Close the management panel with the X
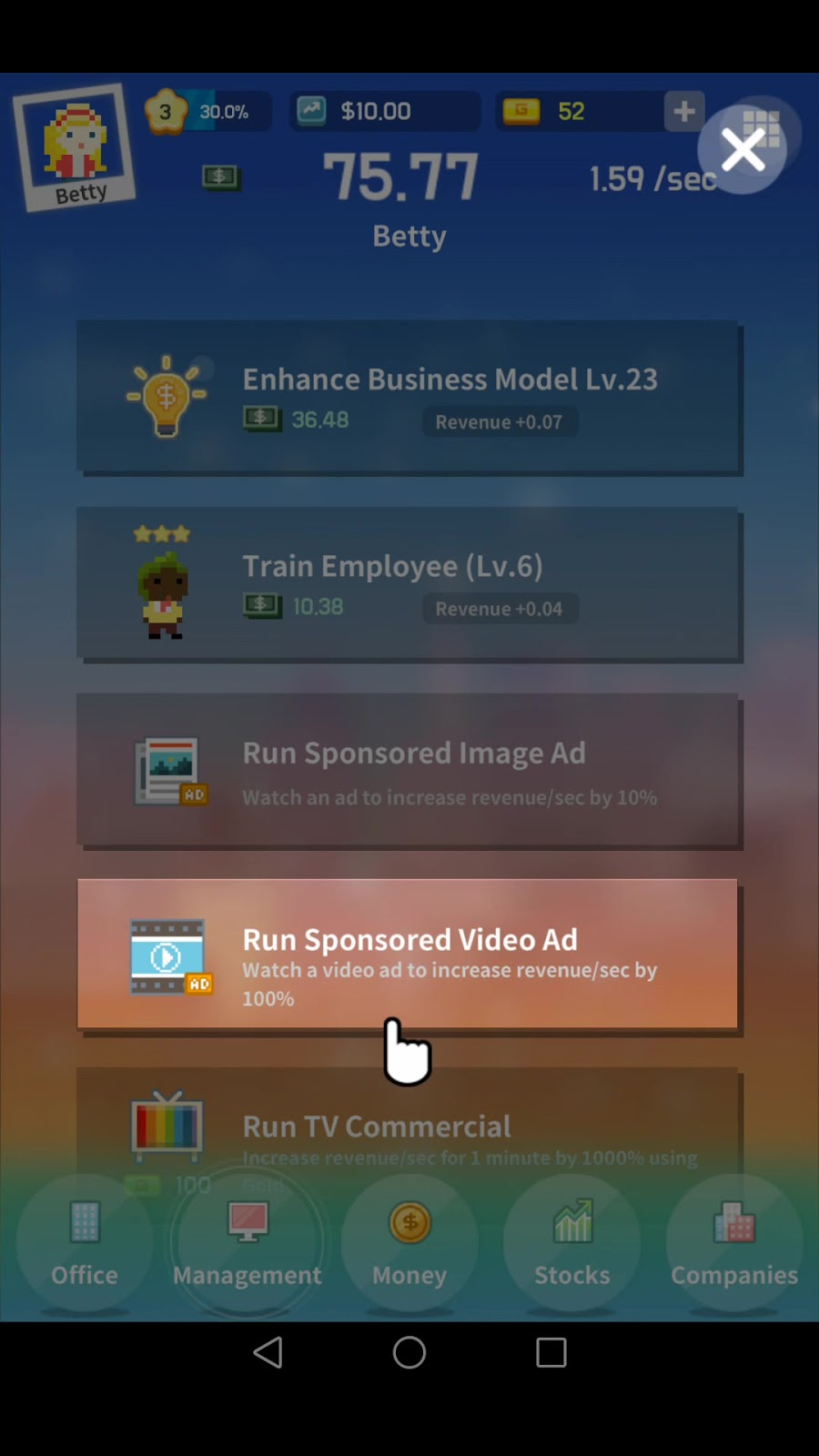Viewport: 819px width, 1456px height. 743,149
